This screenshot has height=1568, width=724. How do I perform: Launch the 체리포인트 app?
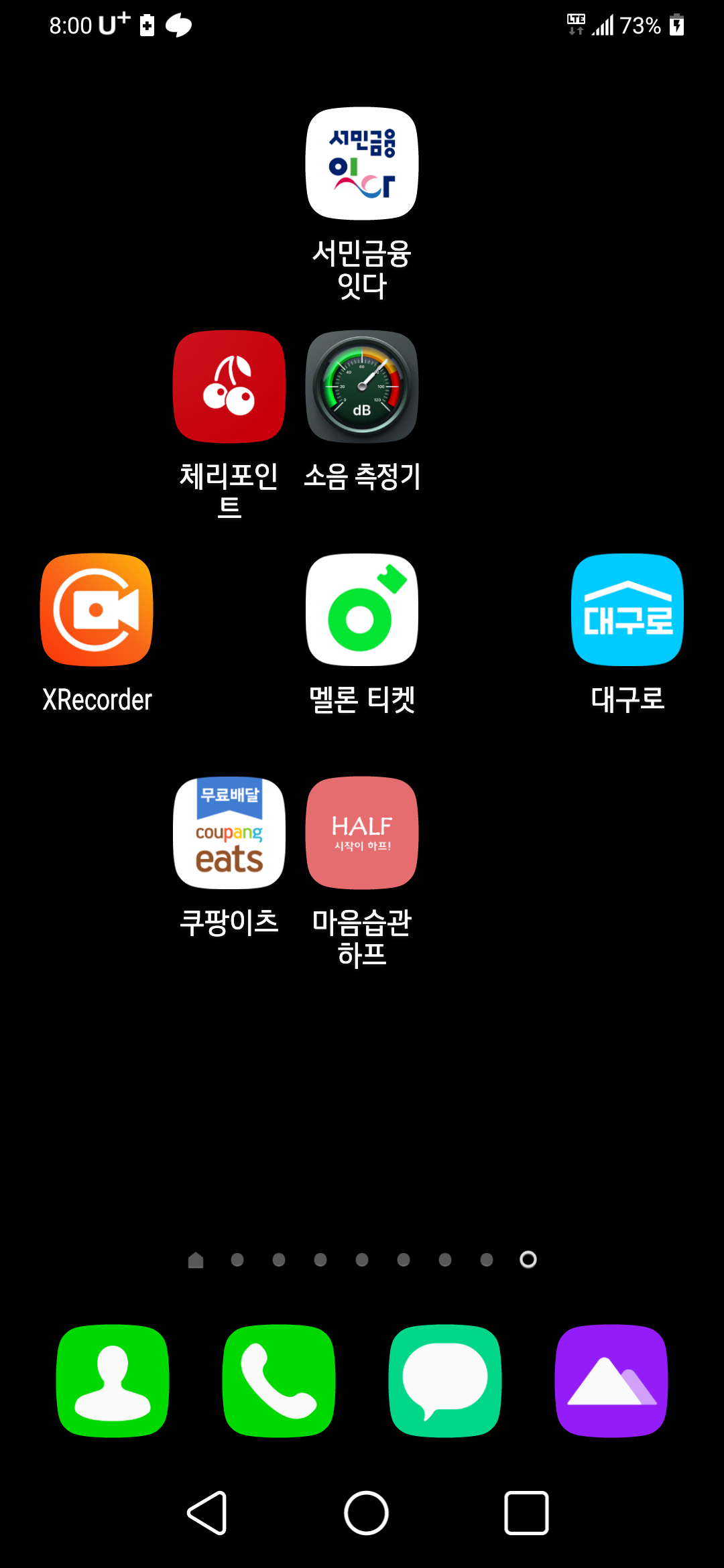(x=229, y=387)
